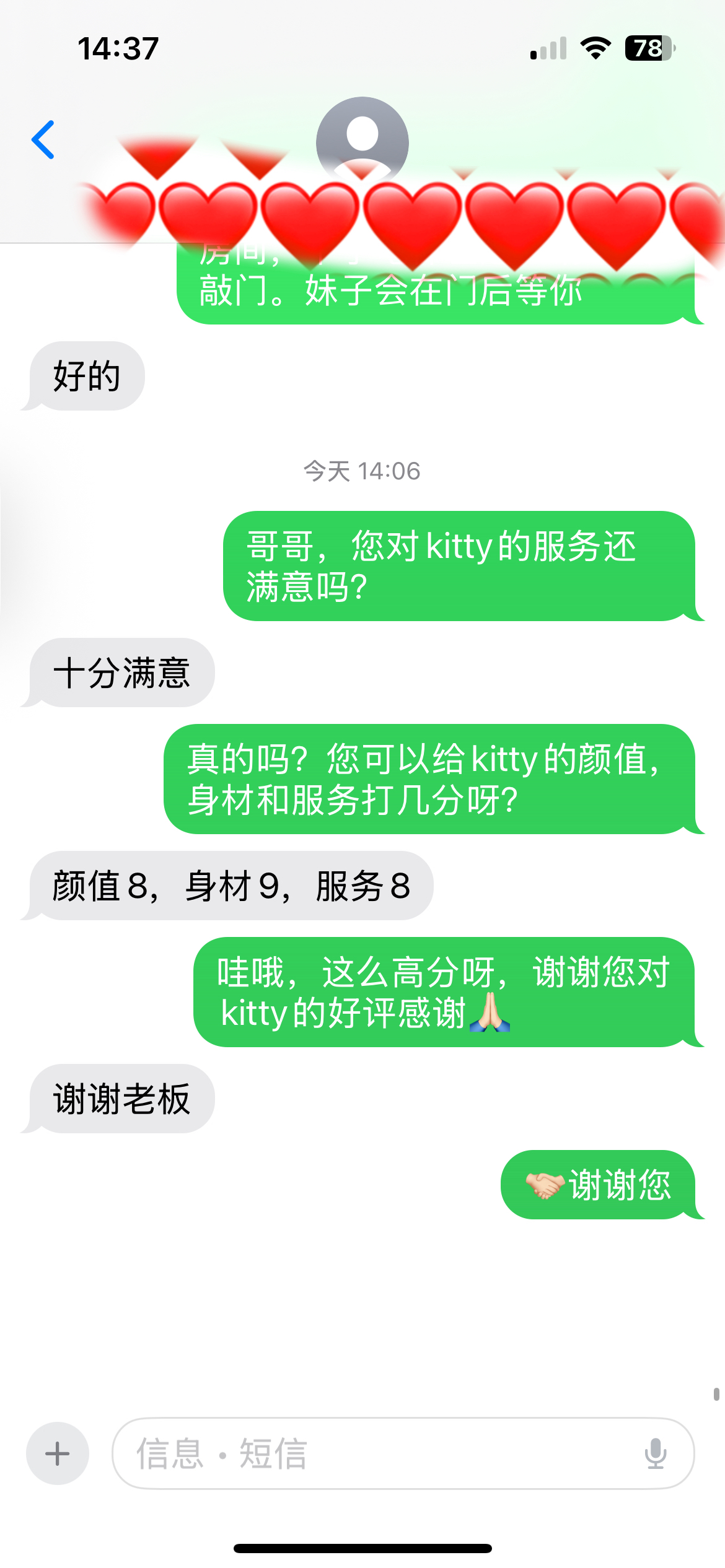Focus the 信息·短信 message field
Screen dimensions: 725x1568
(x=372, y=1453)
